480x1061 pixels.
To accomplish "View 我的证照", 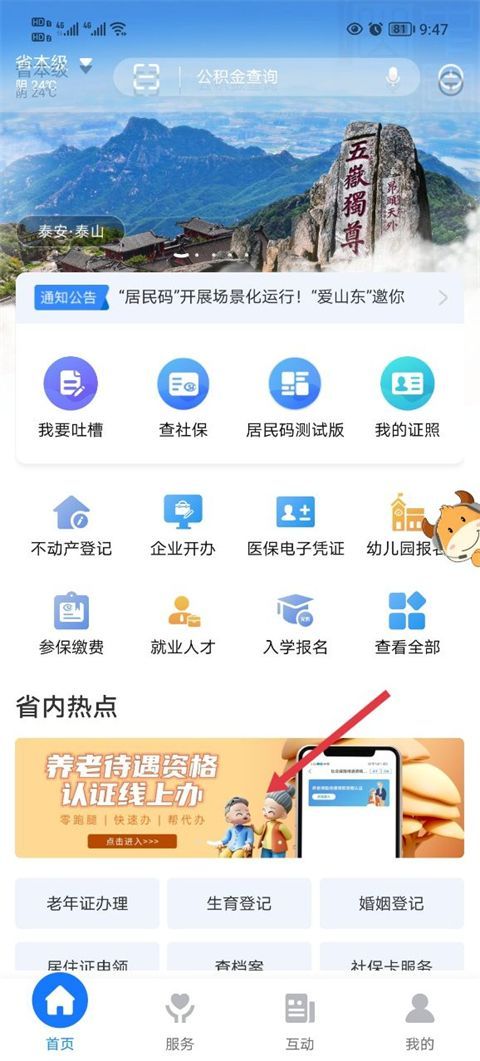I will tap(407, 398).
